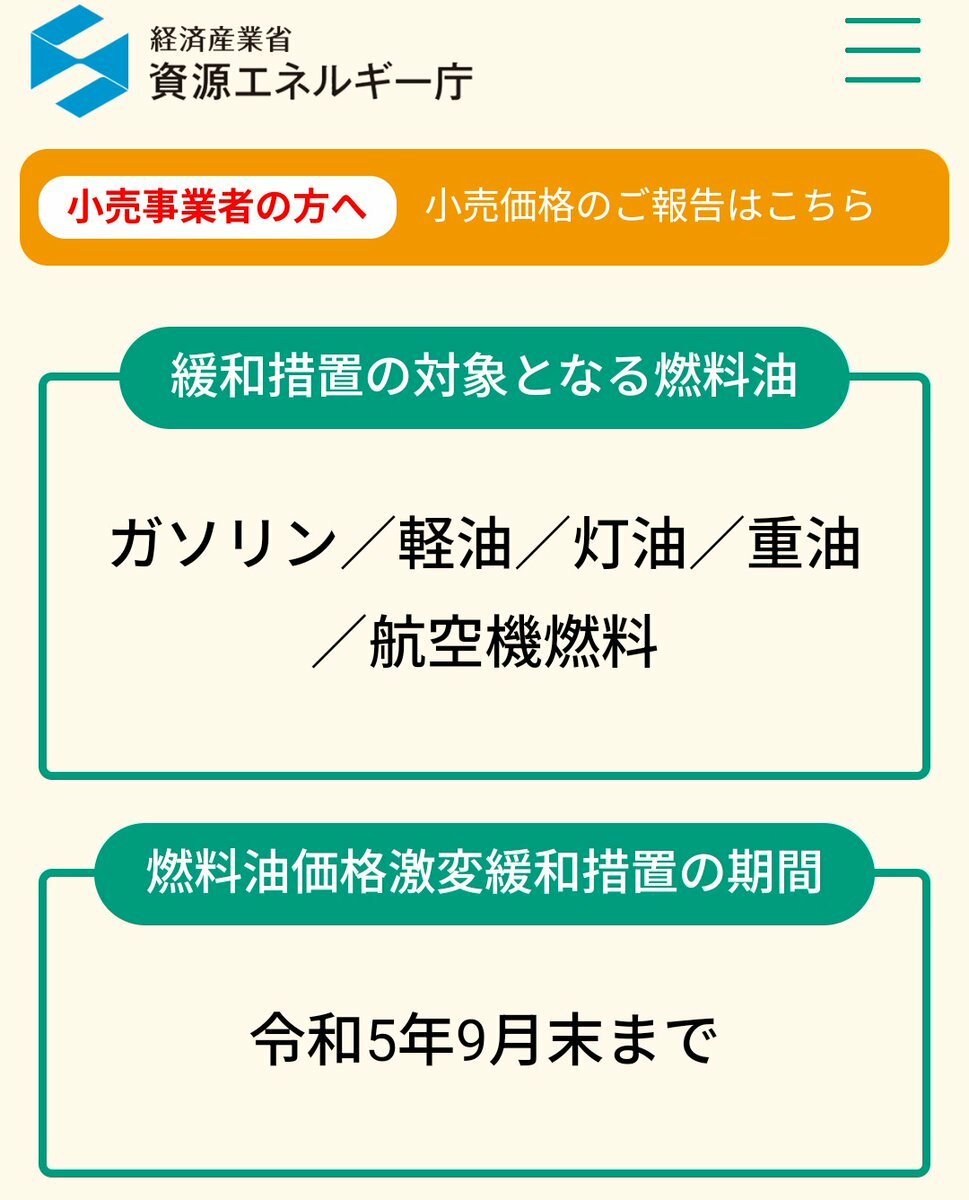Open the 小売価格のご報告はこちら banner
The width and height of the screenshot is (969, 1200).
click(x=649, y=207)
